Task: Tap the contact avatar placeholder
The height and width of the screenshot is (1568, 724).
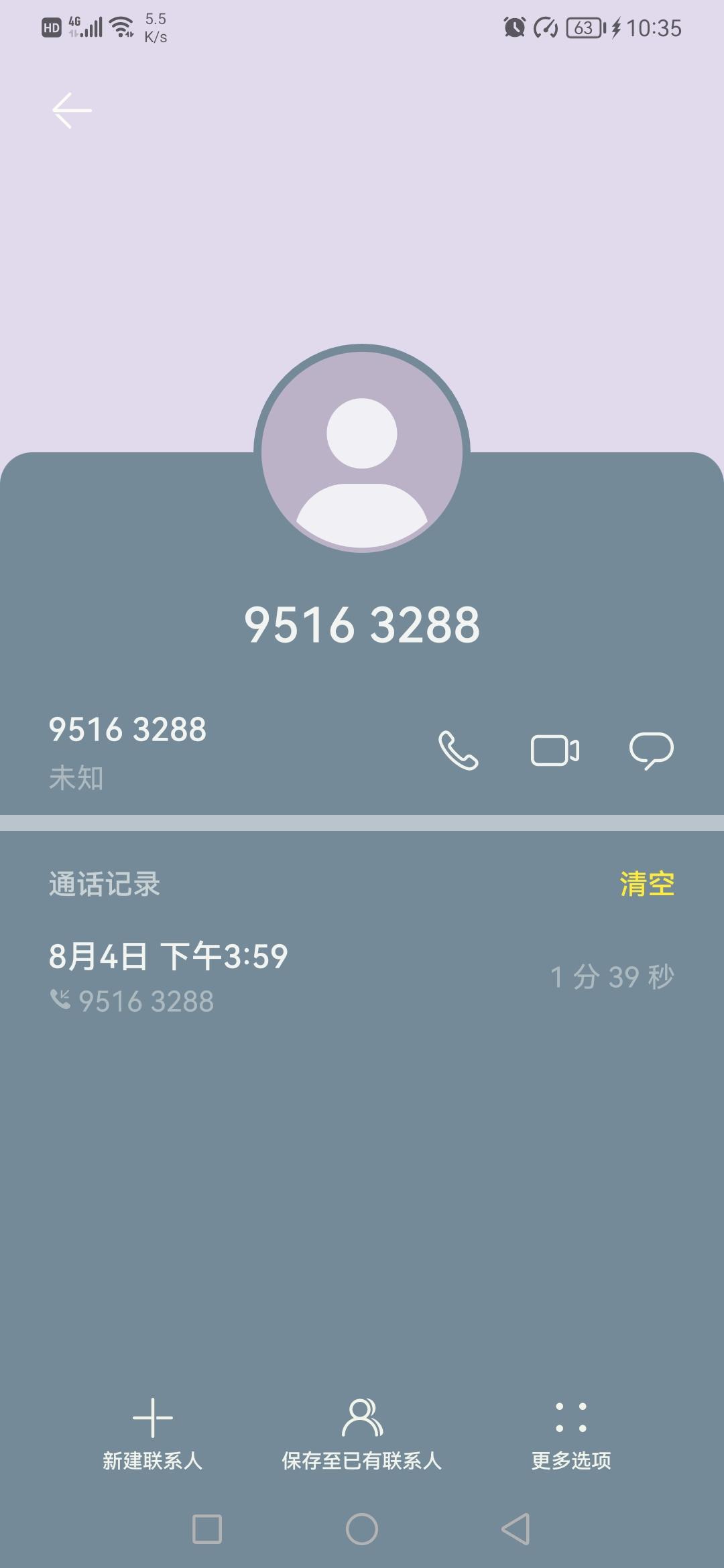Action: point(362,449)
